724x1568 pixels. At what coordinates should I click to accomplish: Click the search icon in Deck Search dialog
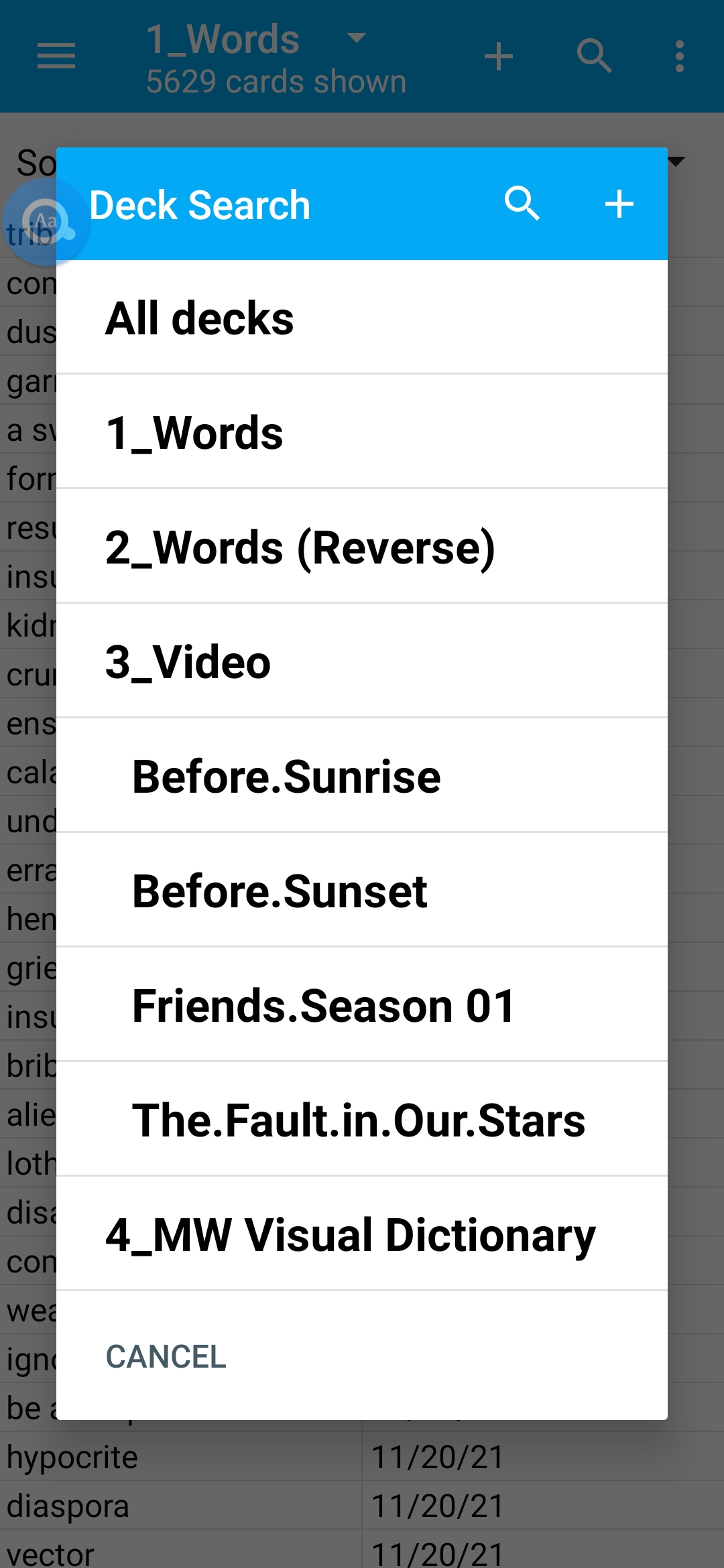(x=524, y=203)
